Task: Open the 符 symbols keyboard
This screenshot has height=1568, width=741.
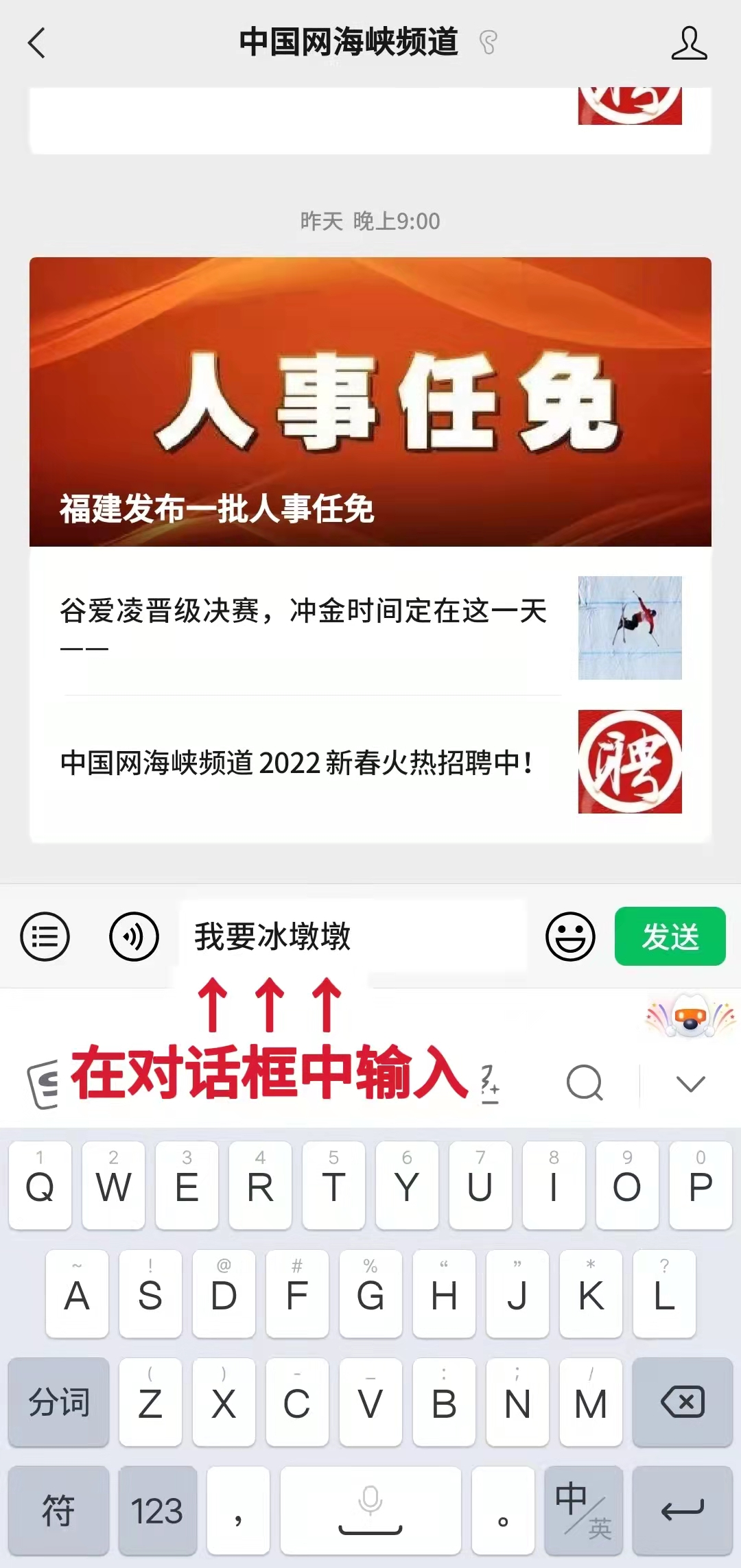Action: click(58, 1510)
